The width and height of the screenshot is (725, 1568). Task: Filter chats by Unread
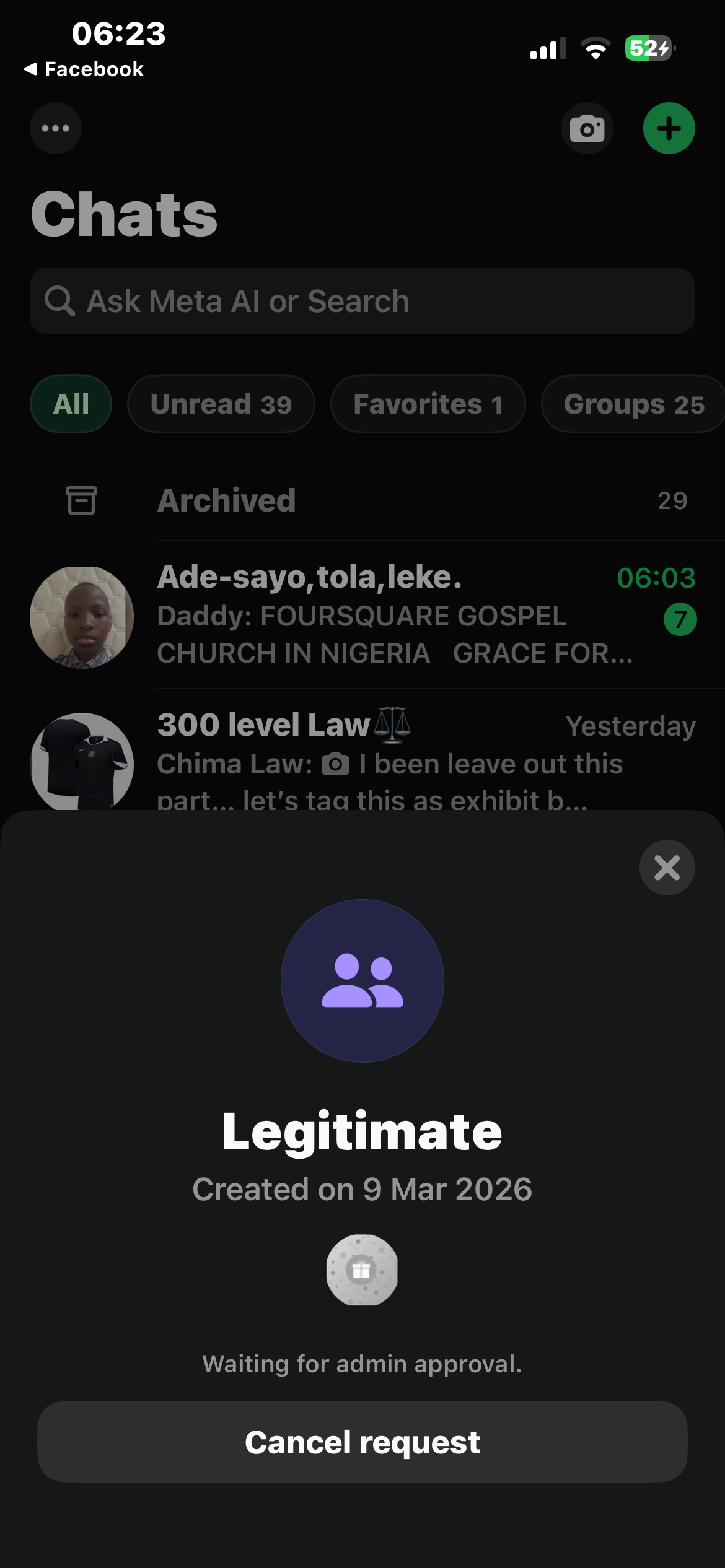[x=221, y=404]
